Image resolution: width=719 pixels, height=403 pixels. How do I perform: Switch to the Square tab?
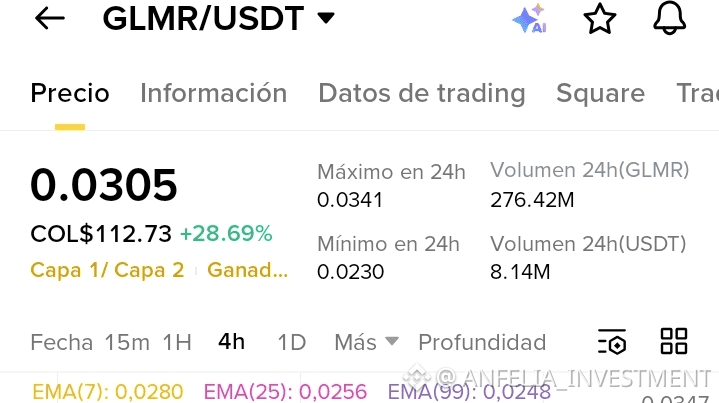tap(600, 93)
